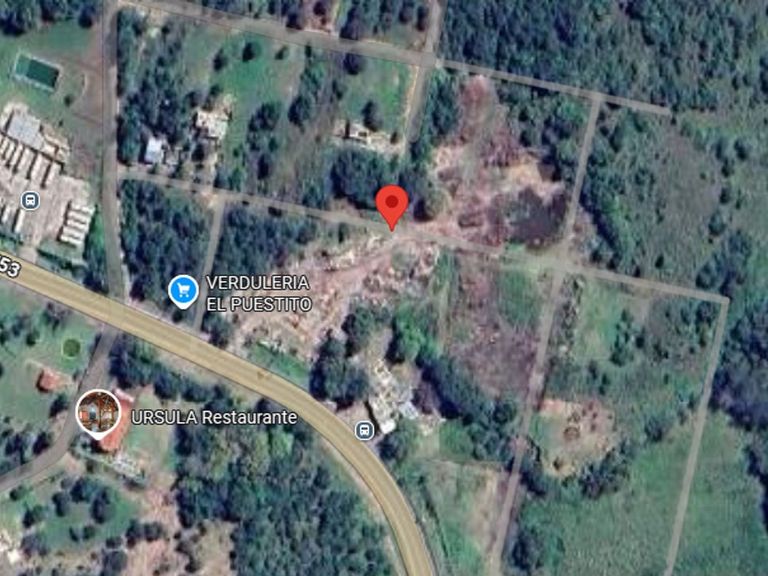Select the bus stop near the warehouse buildings
Screen dimensions: 768x576
30,200
